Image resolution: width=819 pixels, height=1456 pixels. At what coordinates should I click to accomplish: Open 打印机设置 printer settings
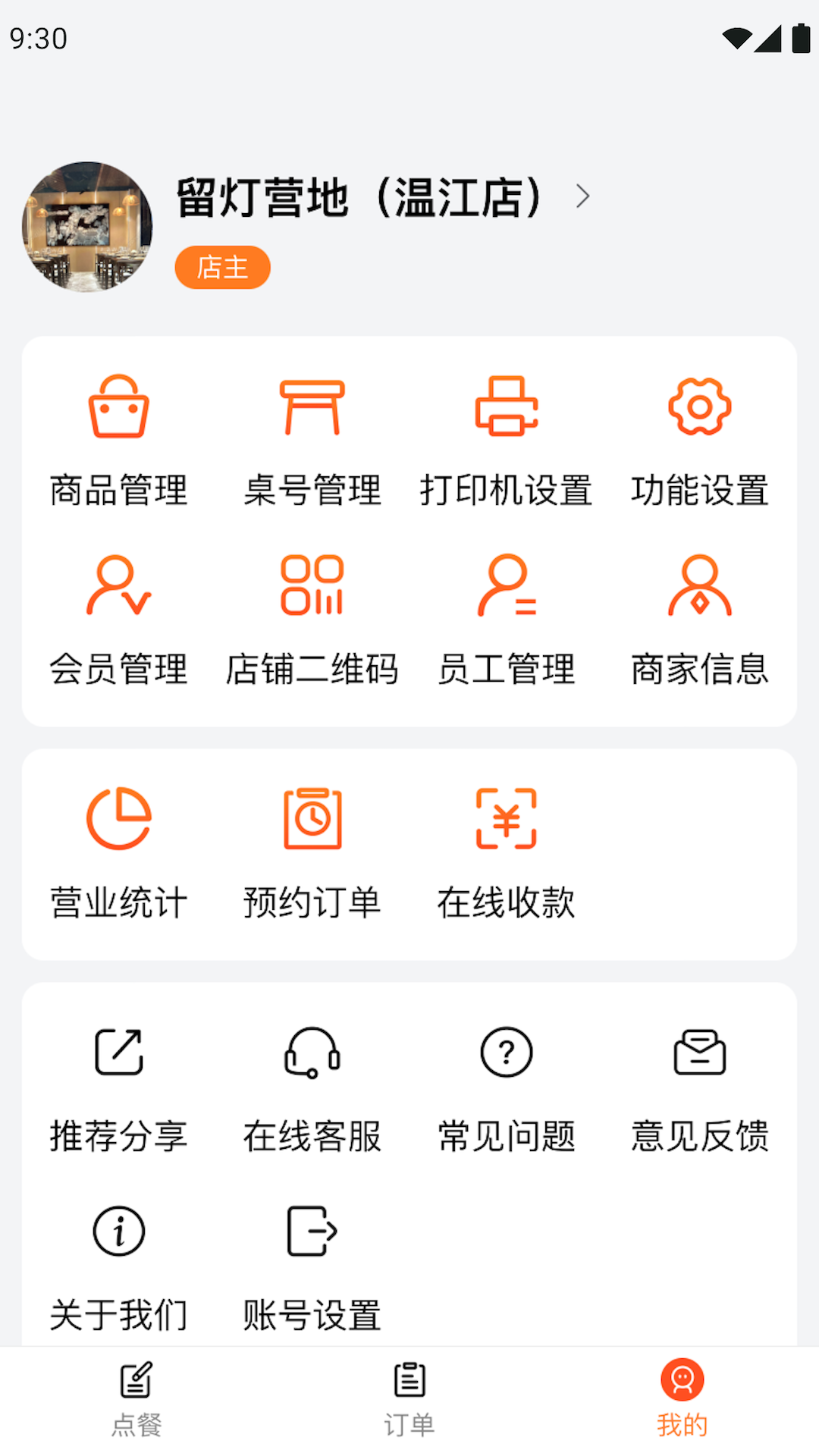tap(506, 440)
